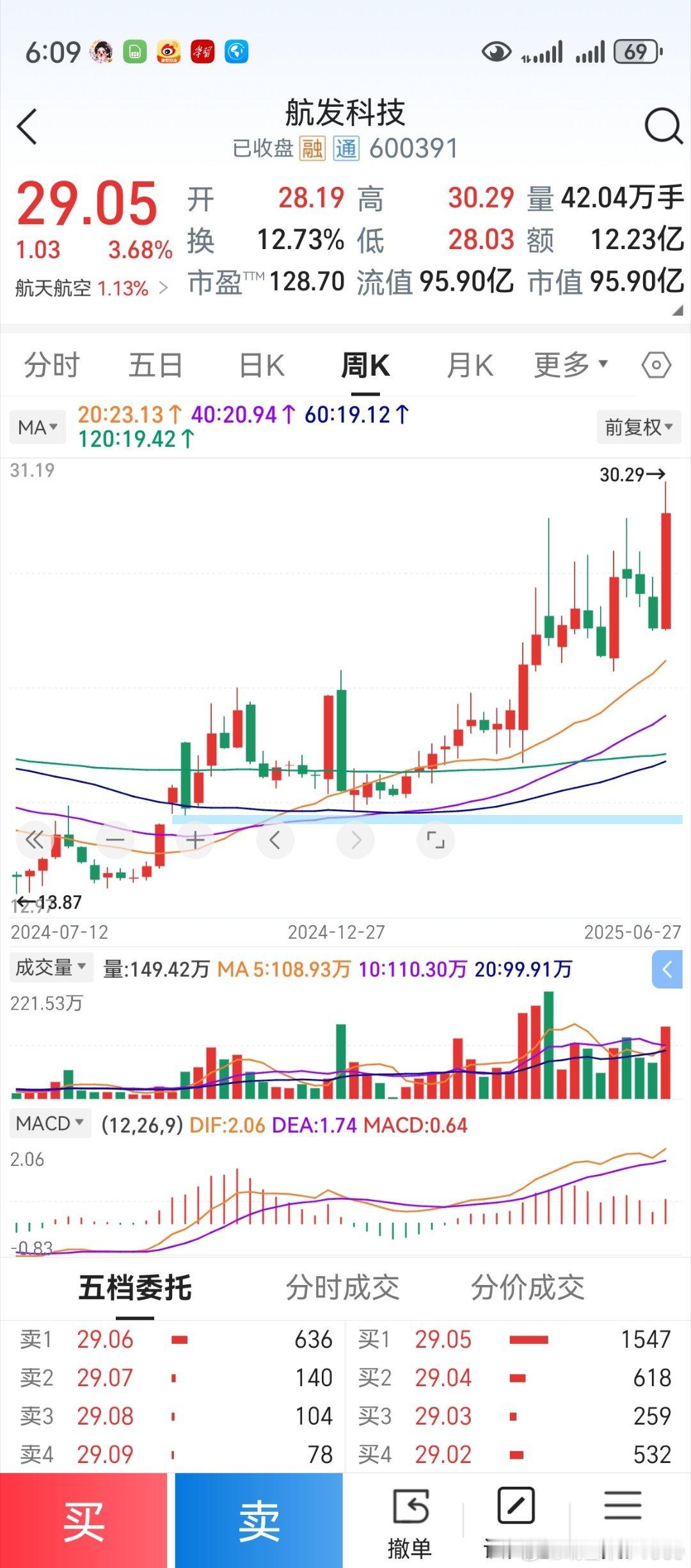
Task: Expand the 更多 chart period dropdown
Action: click(x=571, y=365)
